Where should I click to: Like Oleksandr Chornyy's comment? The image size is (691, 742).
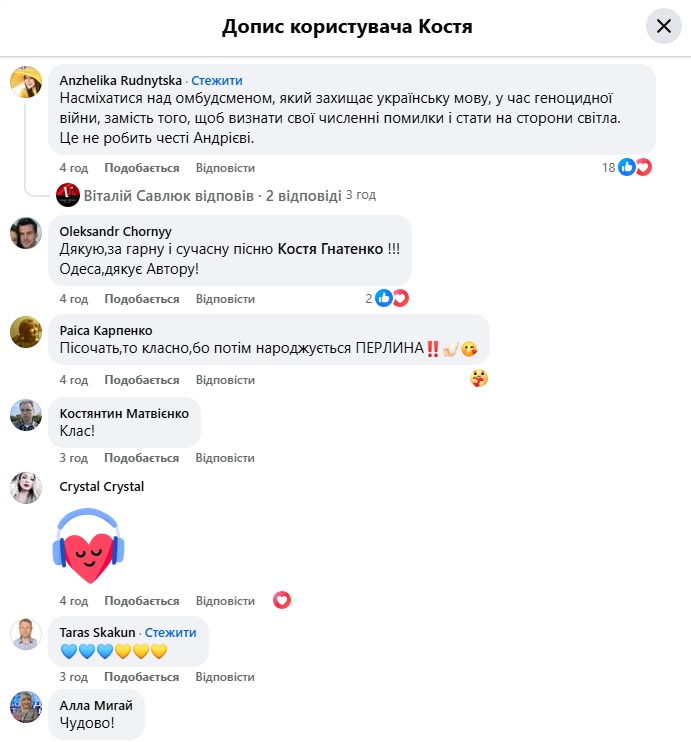(142, 299)
